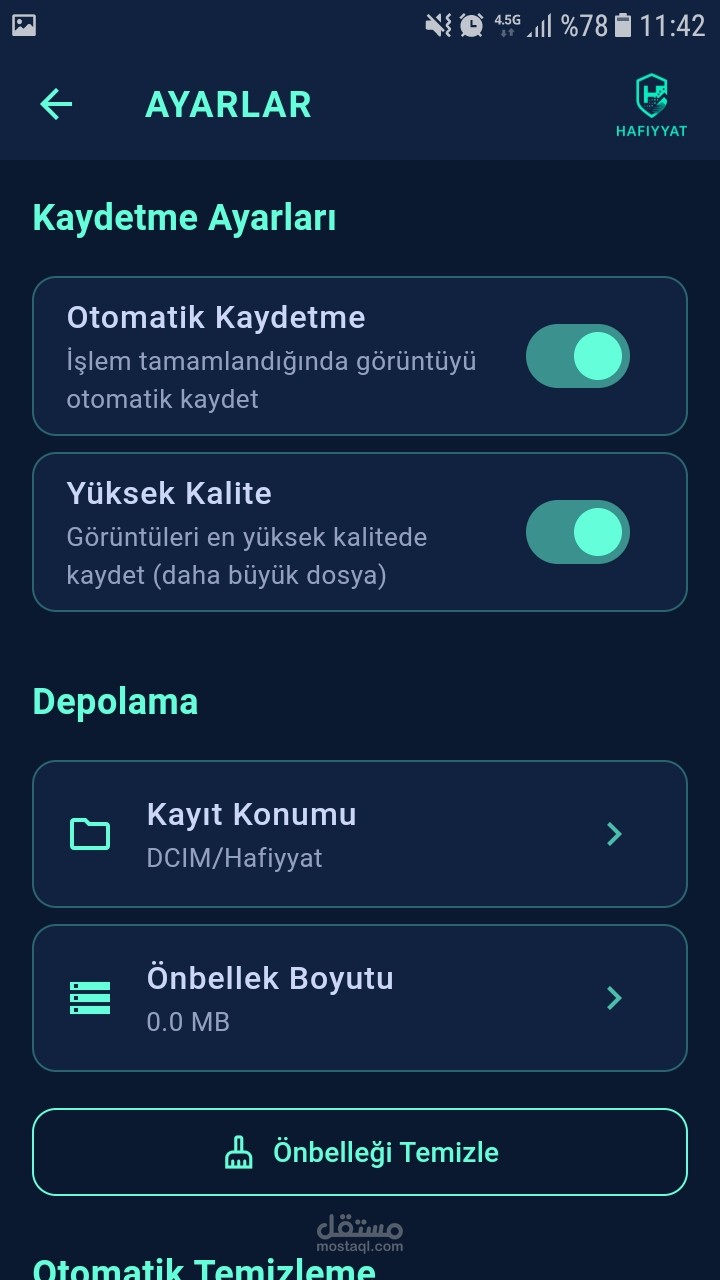
Task: Open the Önbellek Boyutu row
Action: pyautogui.click(x=360, y=998)
